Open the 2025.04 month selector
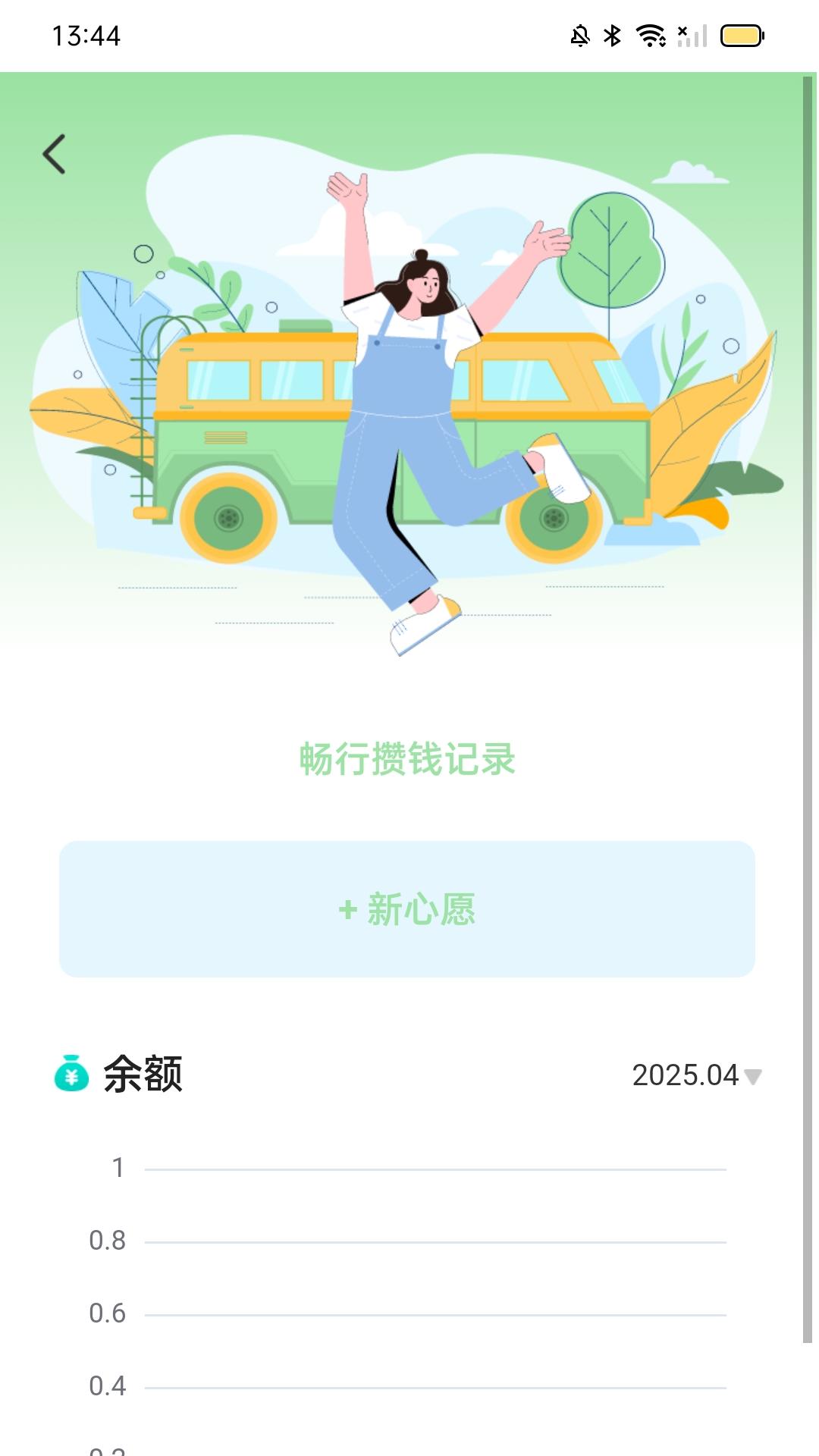 685,1073
